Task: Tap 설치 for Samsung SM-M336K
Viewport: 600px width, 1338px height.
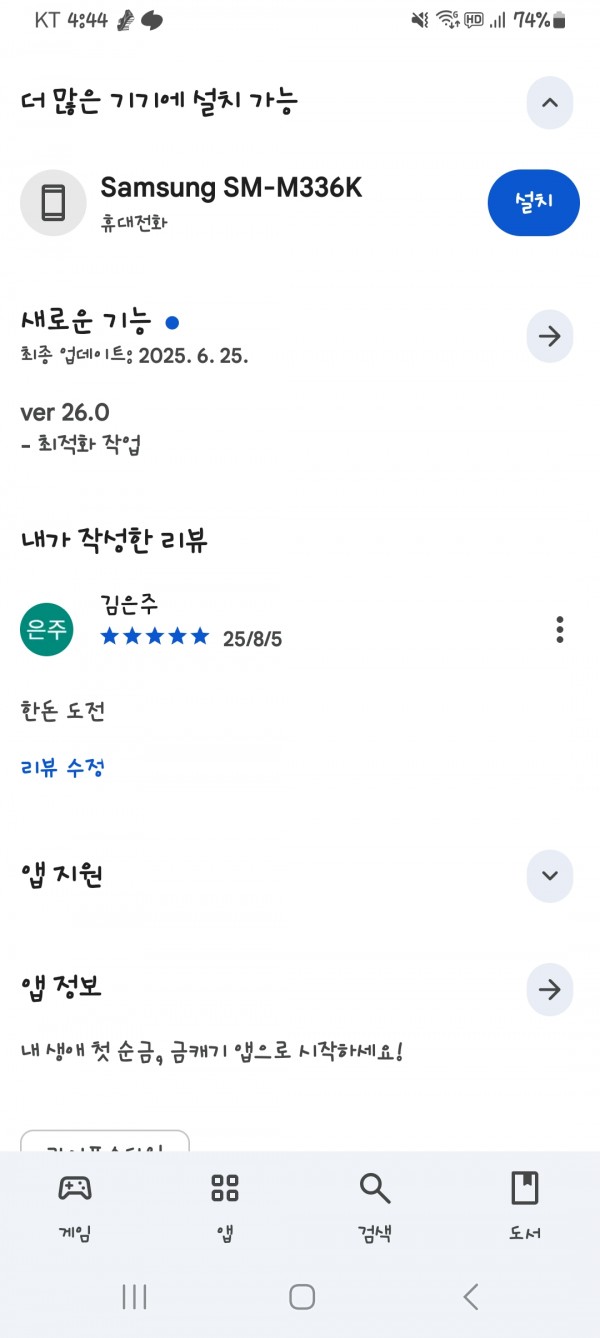Action: pos(534,203)
